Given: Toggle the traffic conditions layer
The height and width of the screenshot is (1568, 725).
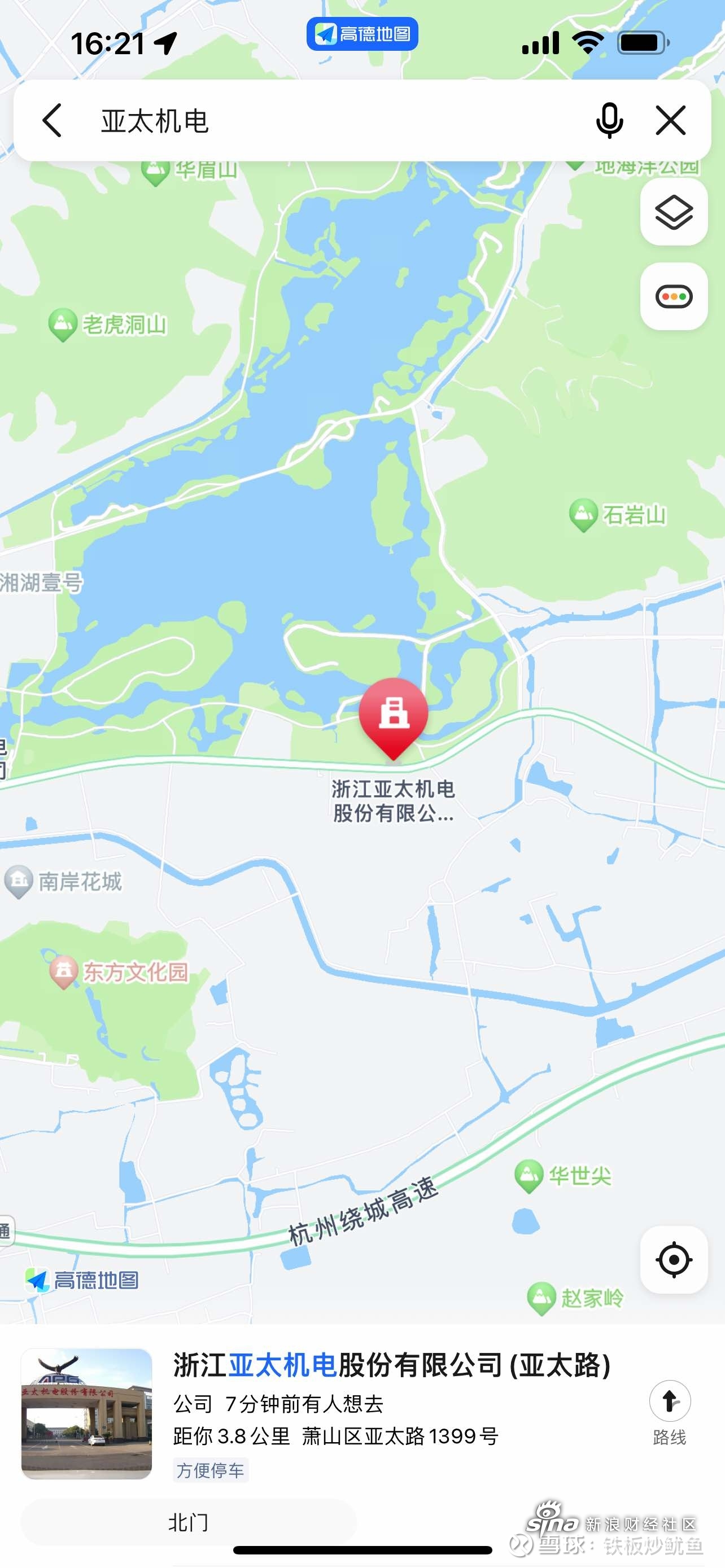Looking at the screenshot, I should tap(673, 297).
